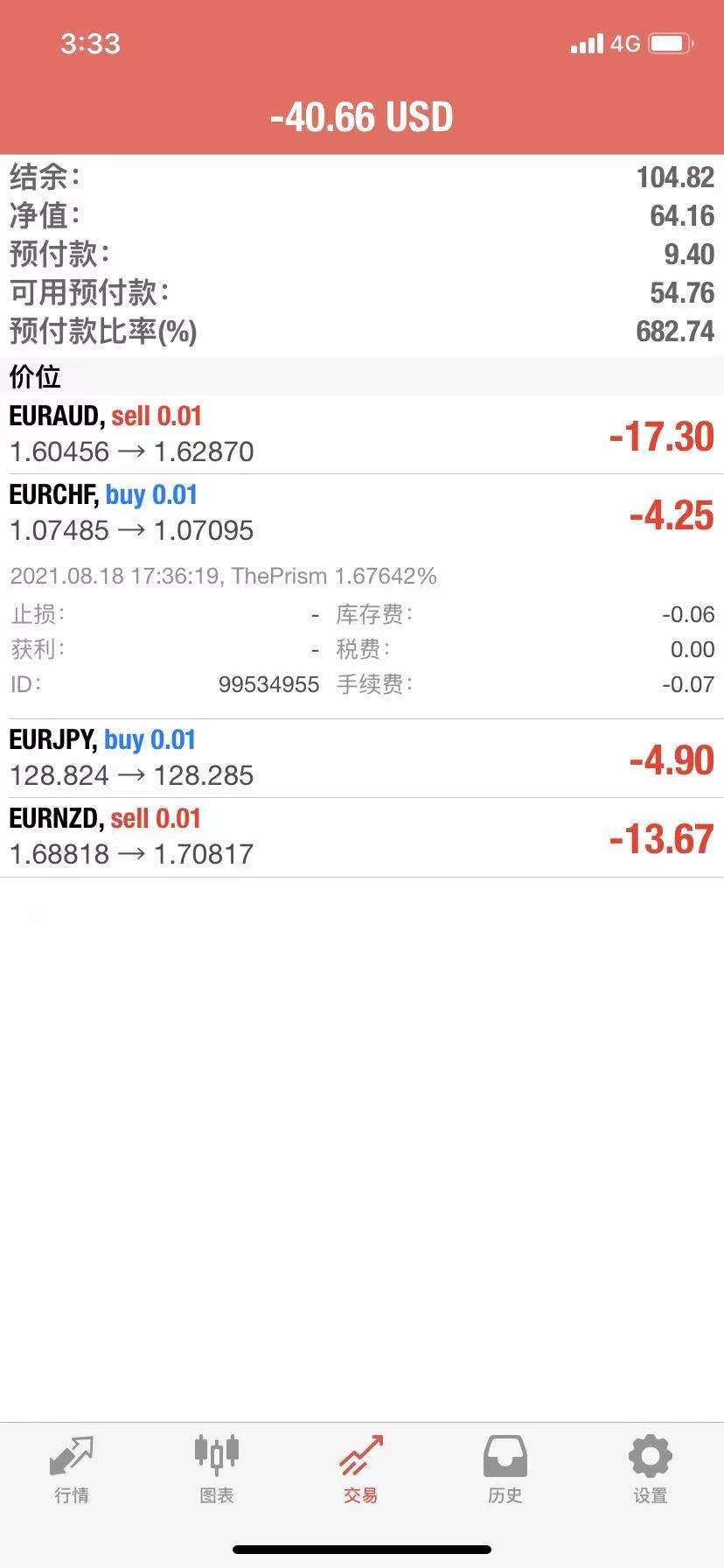Viewport: 724px width, 1568px height.
Task: Collapse the EURCHF buy 0.01 position
Action: pyautogui.click(x=361, y=514)
